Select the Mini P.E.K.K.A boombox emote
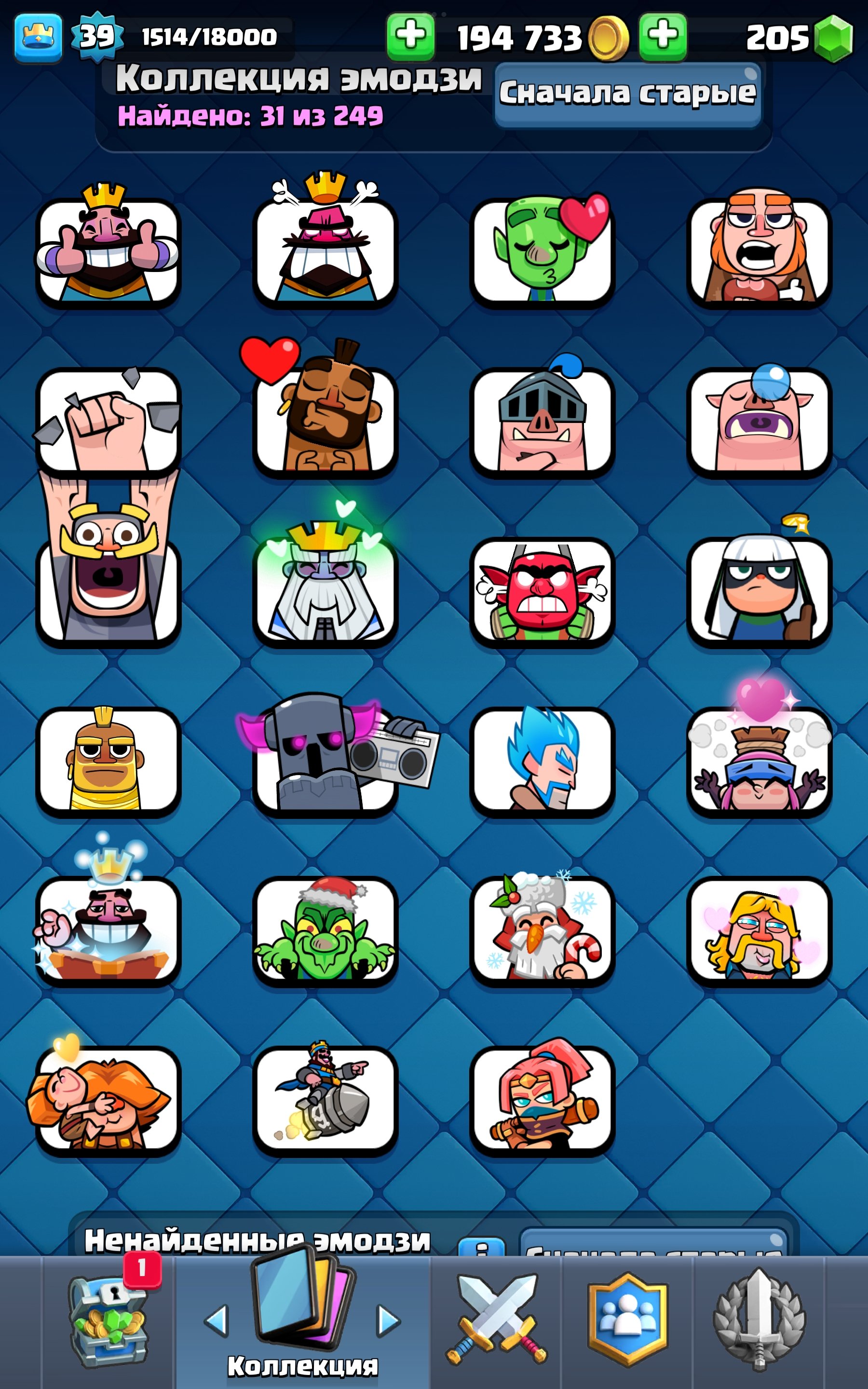The height and width of the screenshot is (1389, 868). pyautogui.click(x=325, y=759)
